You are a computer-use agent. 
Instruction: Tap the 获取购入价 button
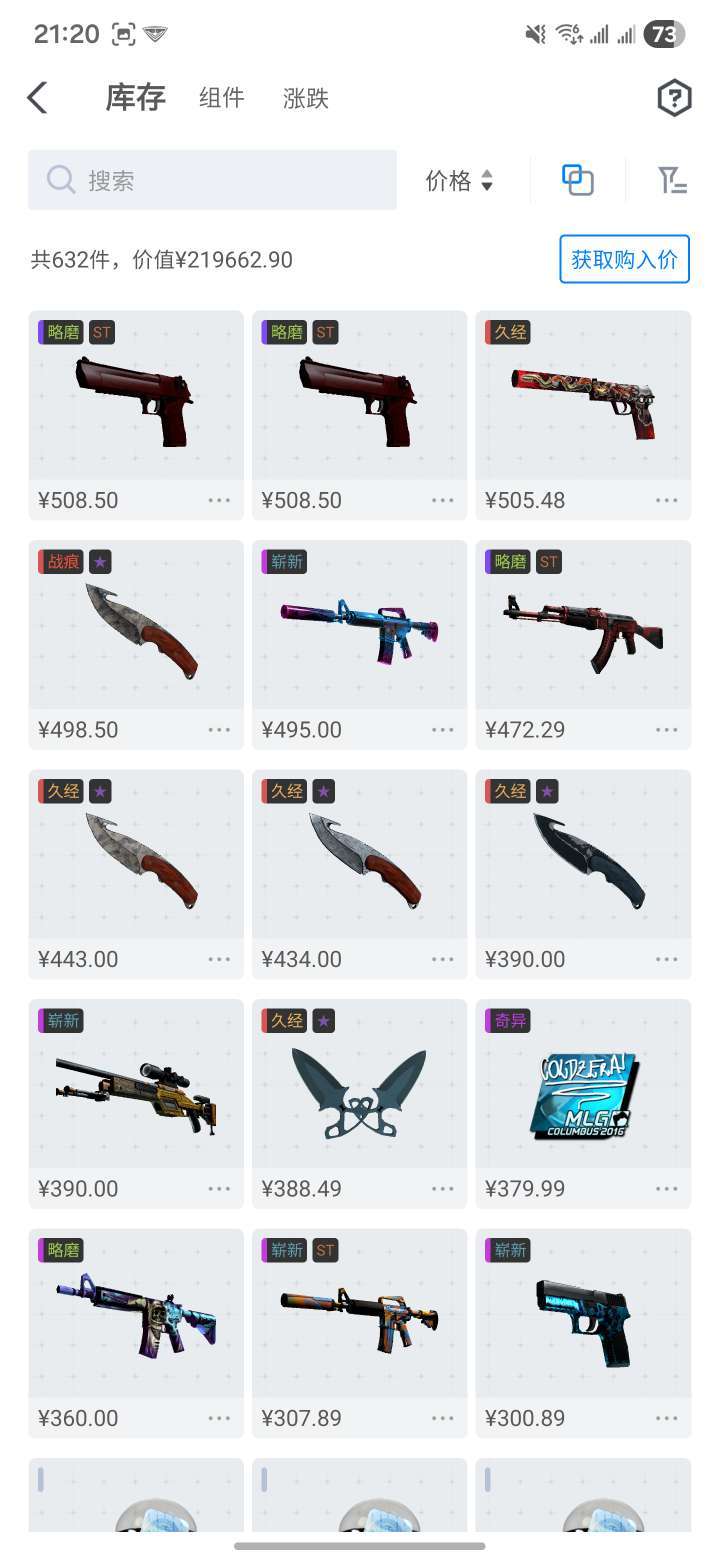[x=624, y=259]
